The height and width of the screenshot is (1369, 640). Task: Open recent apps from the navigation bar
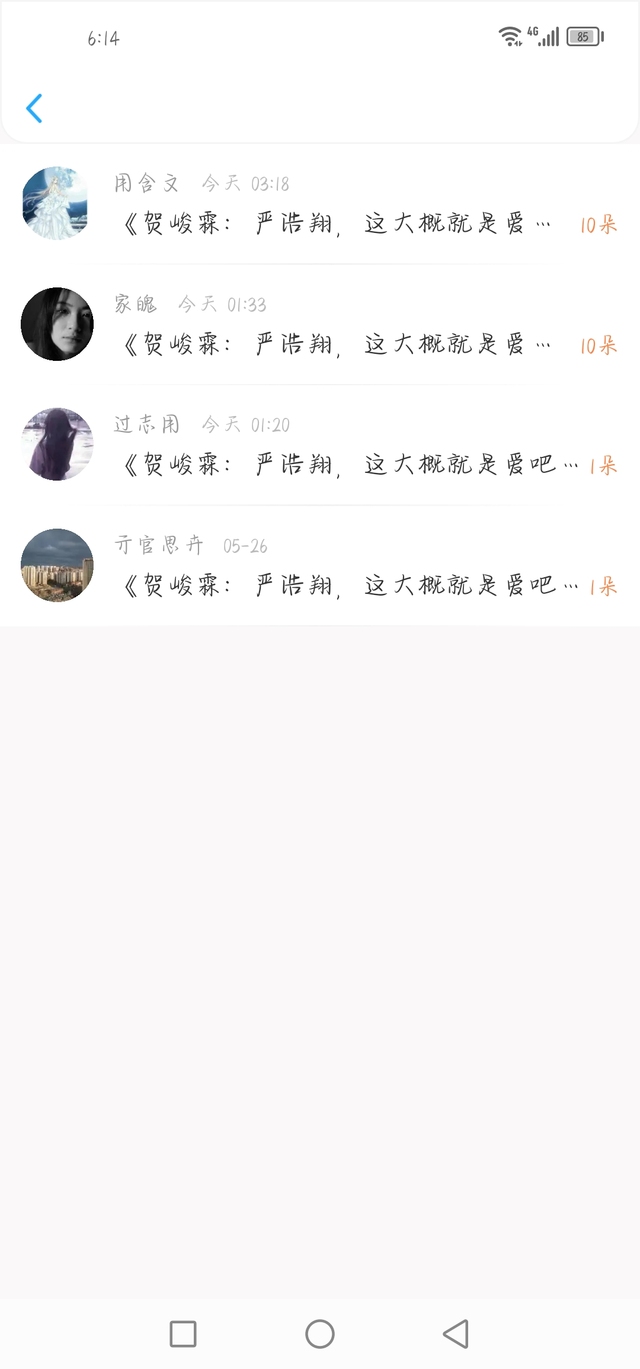point(183,1333)
